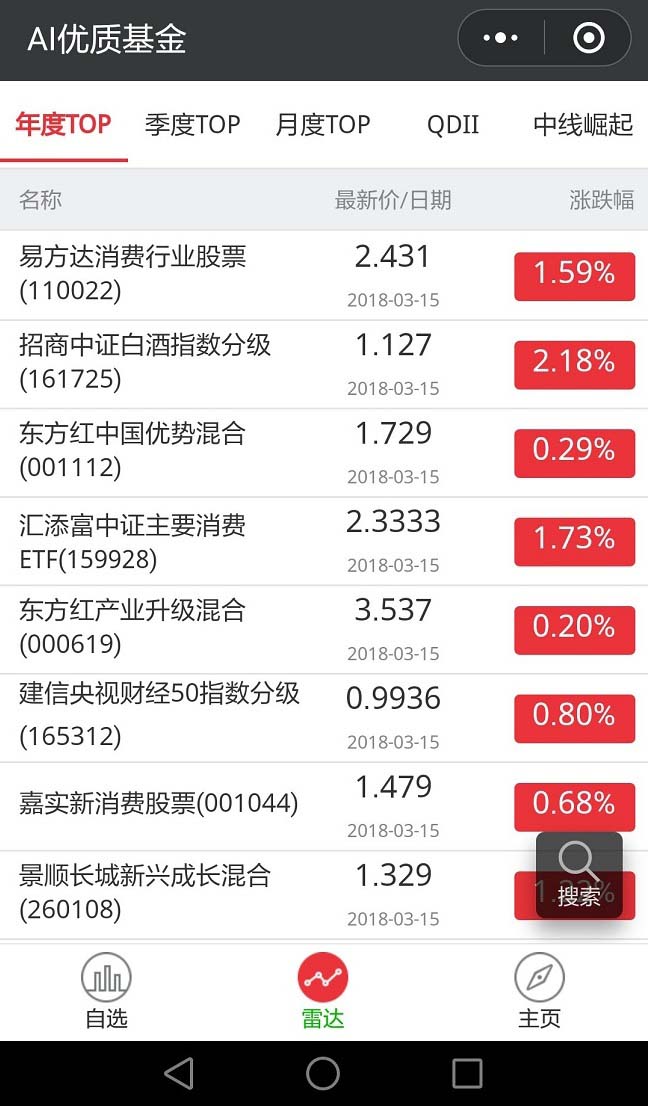
Task: Open fund 嘉实新消费股票 (001044)
Action: coord(324,806)
